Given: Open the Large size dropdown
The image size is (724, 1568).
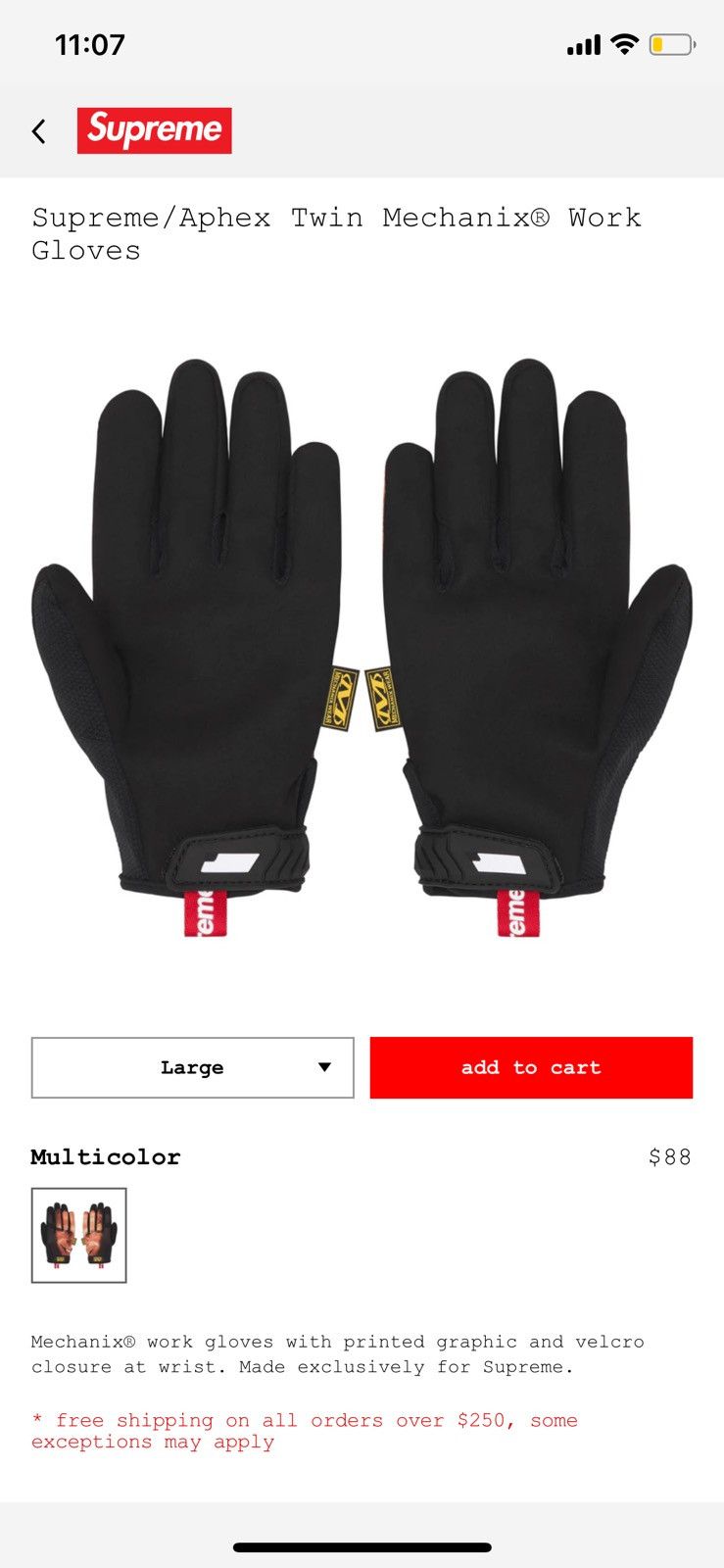Looking at the screenshot, I should 192,1067.
